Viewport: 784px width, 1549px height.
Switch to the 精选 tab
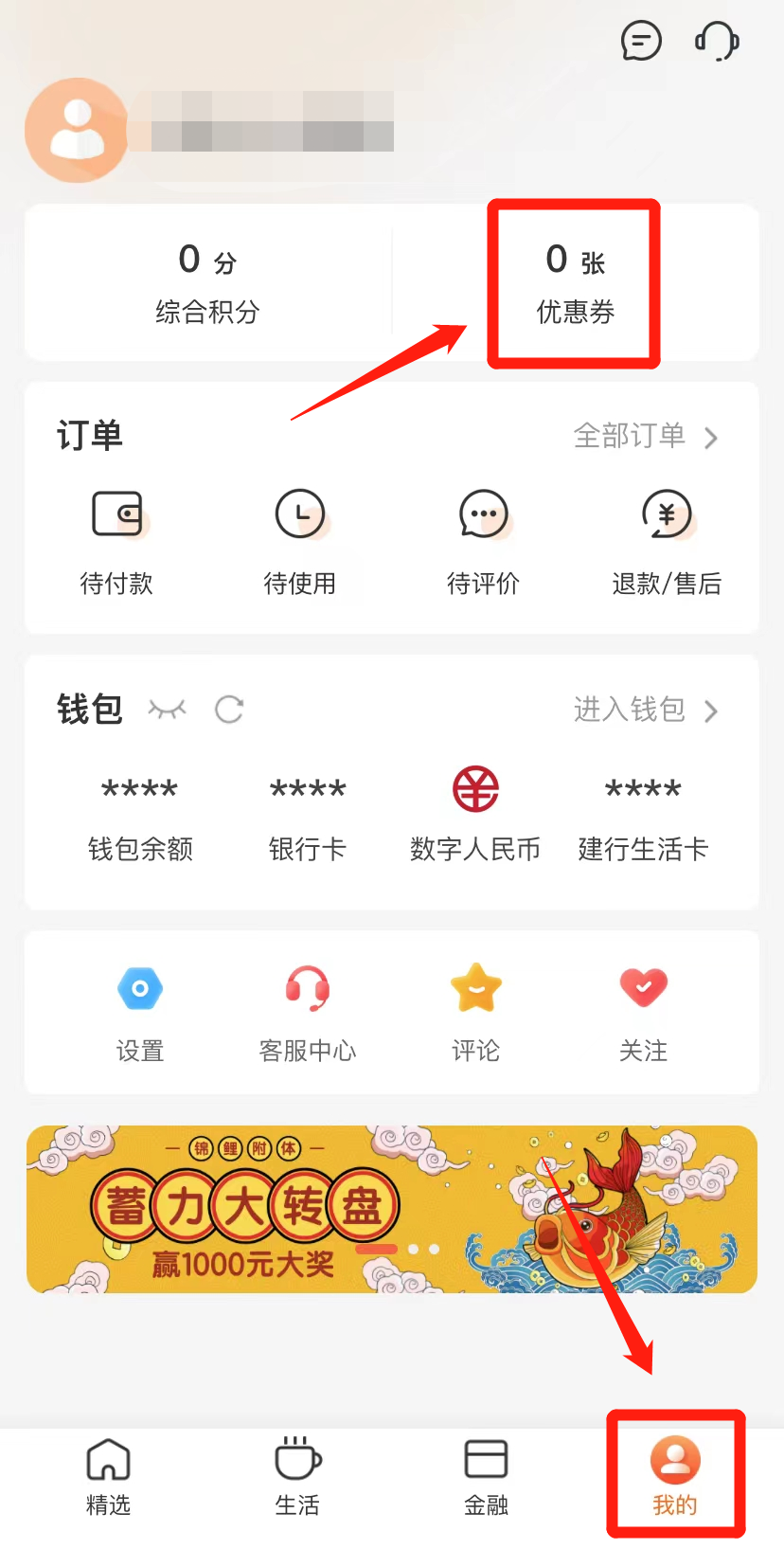[x=108, y=1478]
